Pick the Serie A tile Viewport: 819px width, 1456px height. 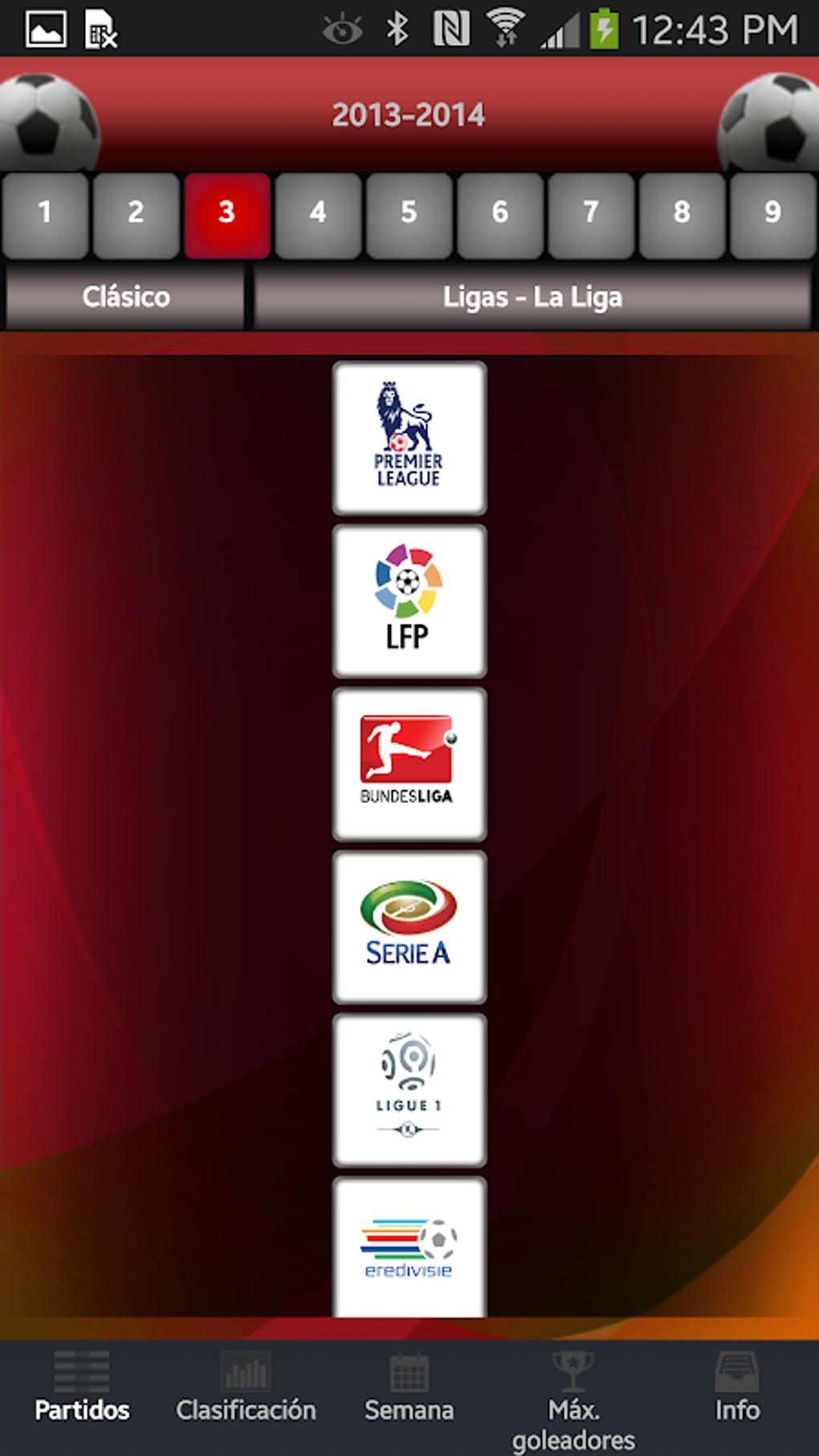(x=409, y=927)
